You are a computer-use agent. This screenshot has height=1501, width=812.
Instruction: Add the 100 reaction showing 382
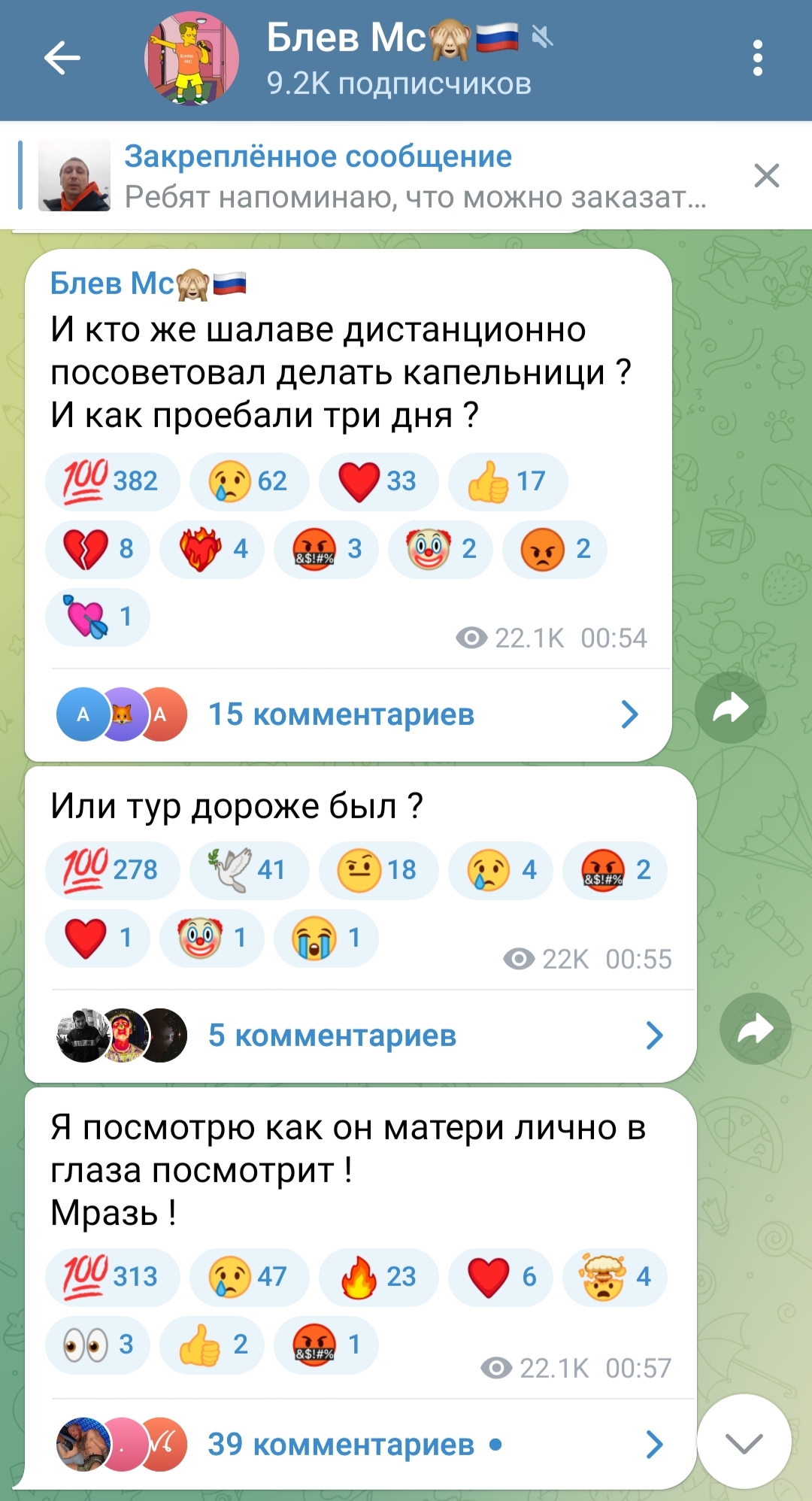point(113,481)
